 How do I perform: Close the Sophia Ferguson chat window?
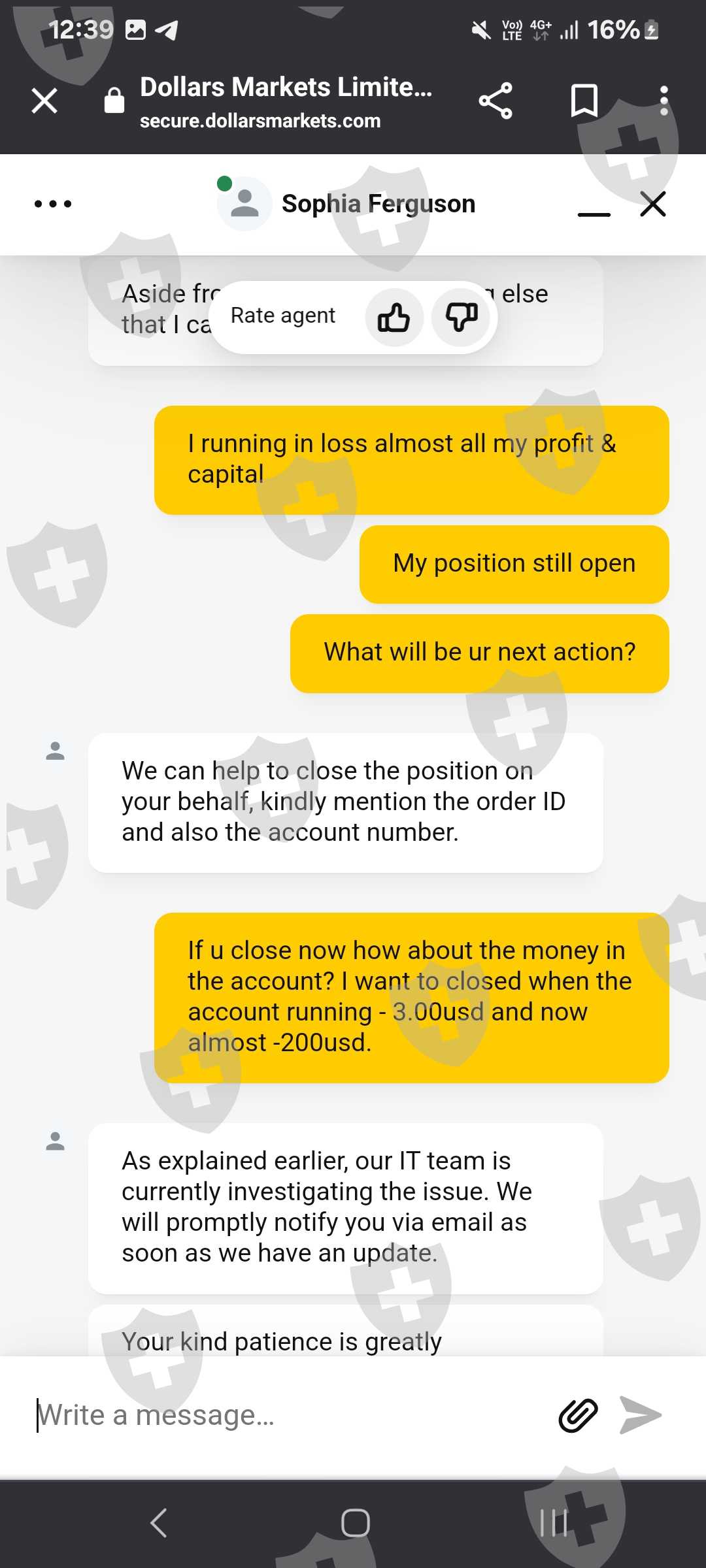click(x=653, y=204)
